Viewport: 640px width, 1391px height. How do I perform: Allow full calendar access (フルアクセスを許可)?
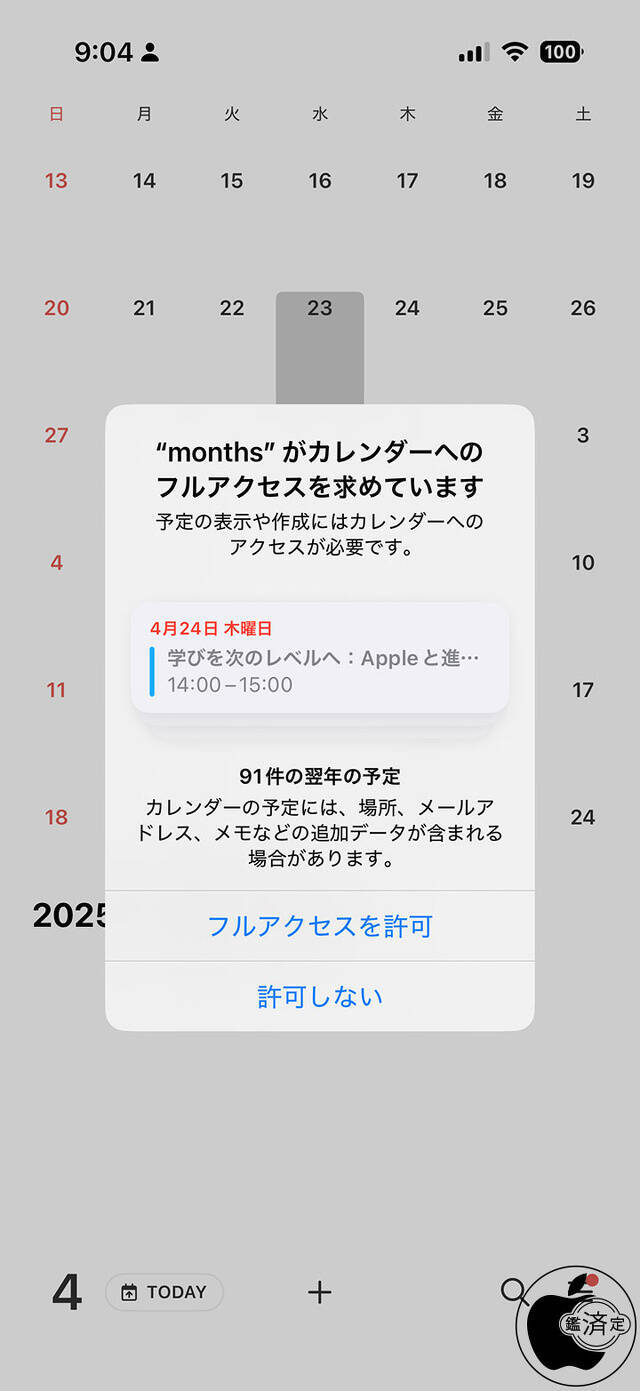[320, 926]
